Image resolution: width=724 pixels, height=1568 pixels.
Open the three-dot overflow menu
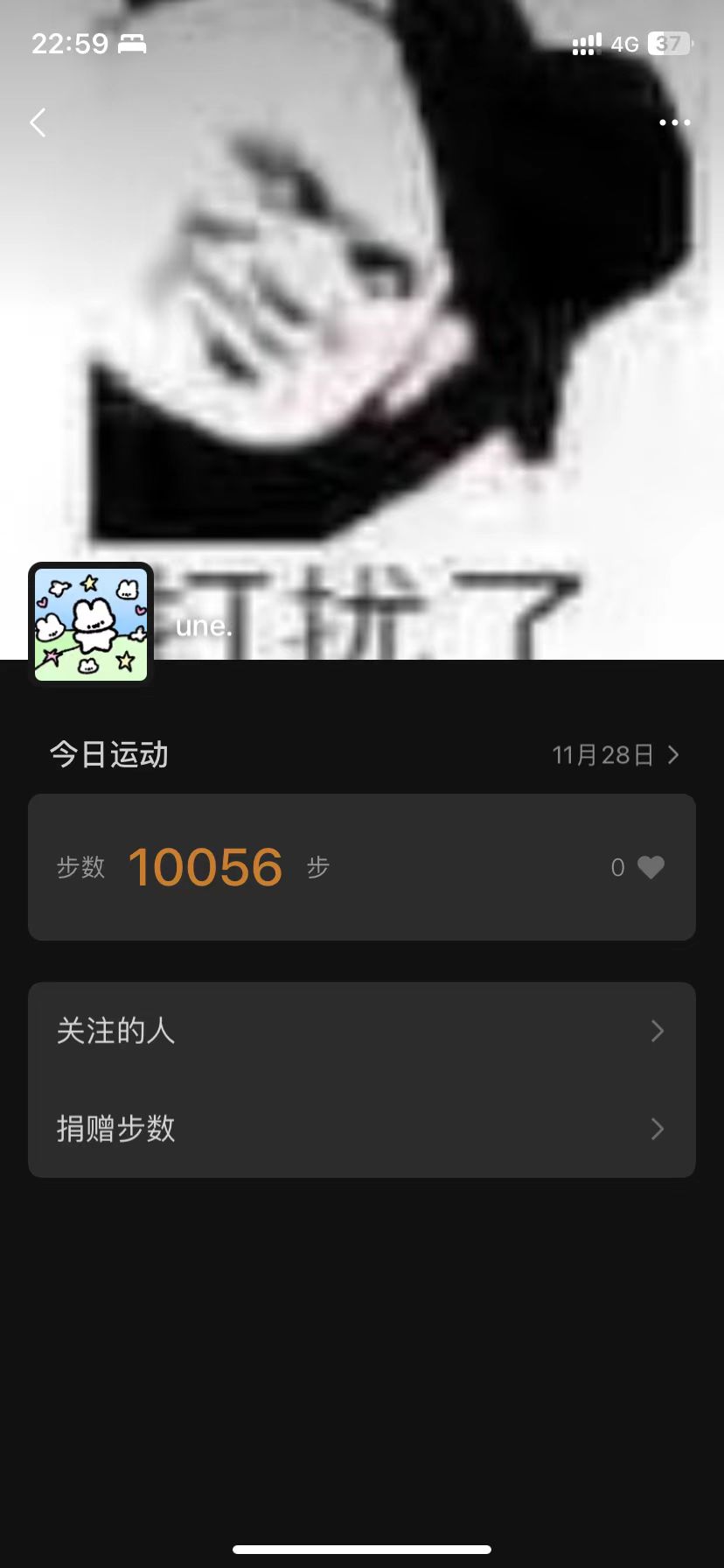(674, 122)
